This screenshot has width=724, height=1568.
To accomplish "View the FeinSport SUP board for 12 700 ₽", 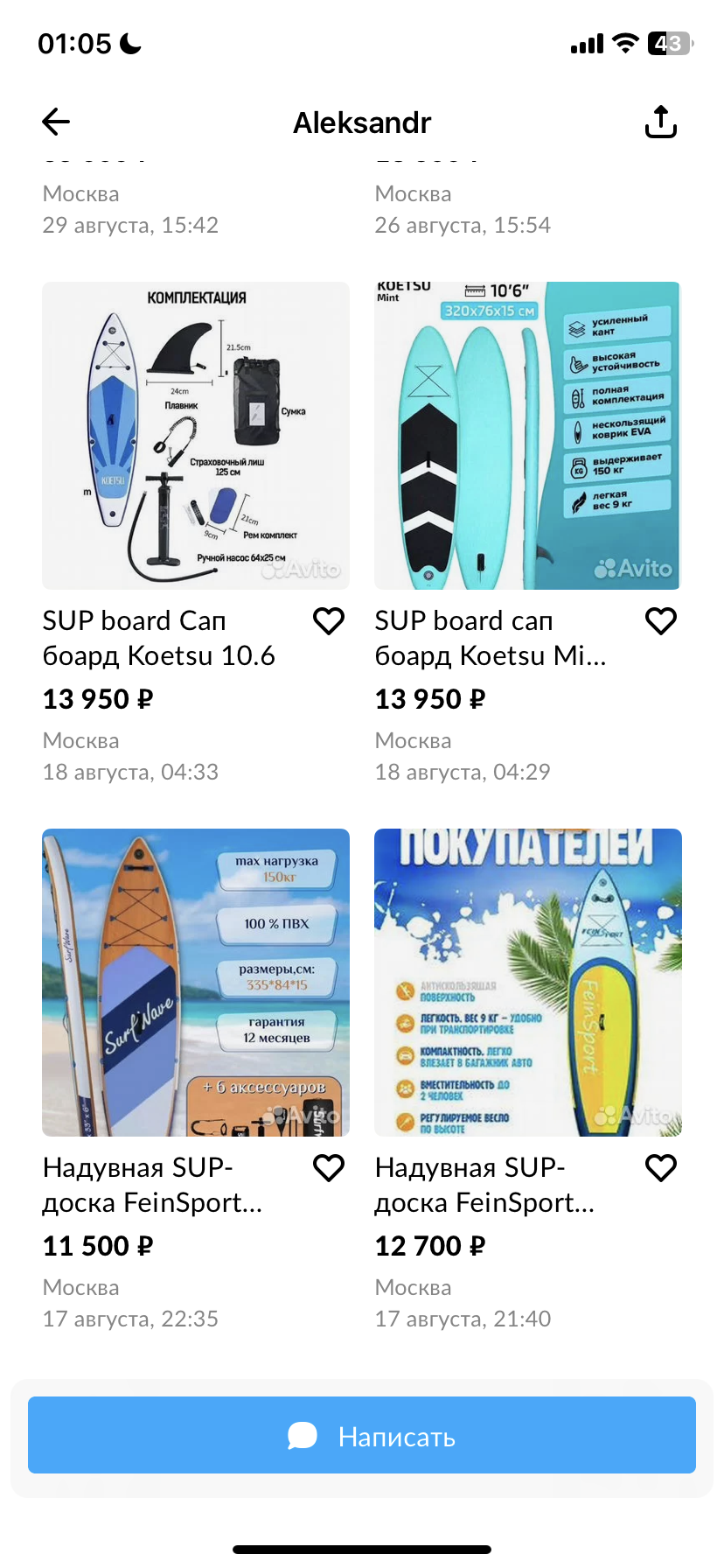I will 527,983.
